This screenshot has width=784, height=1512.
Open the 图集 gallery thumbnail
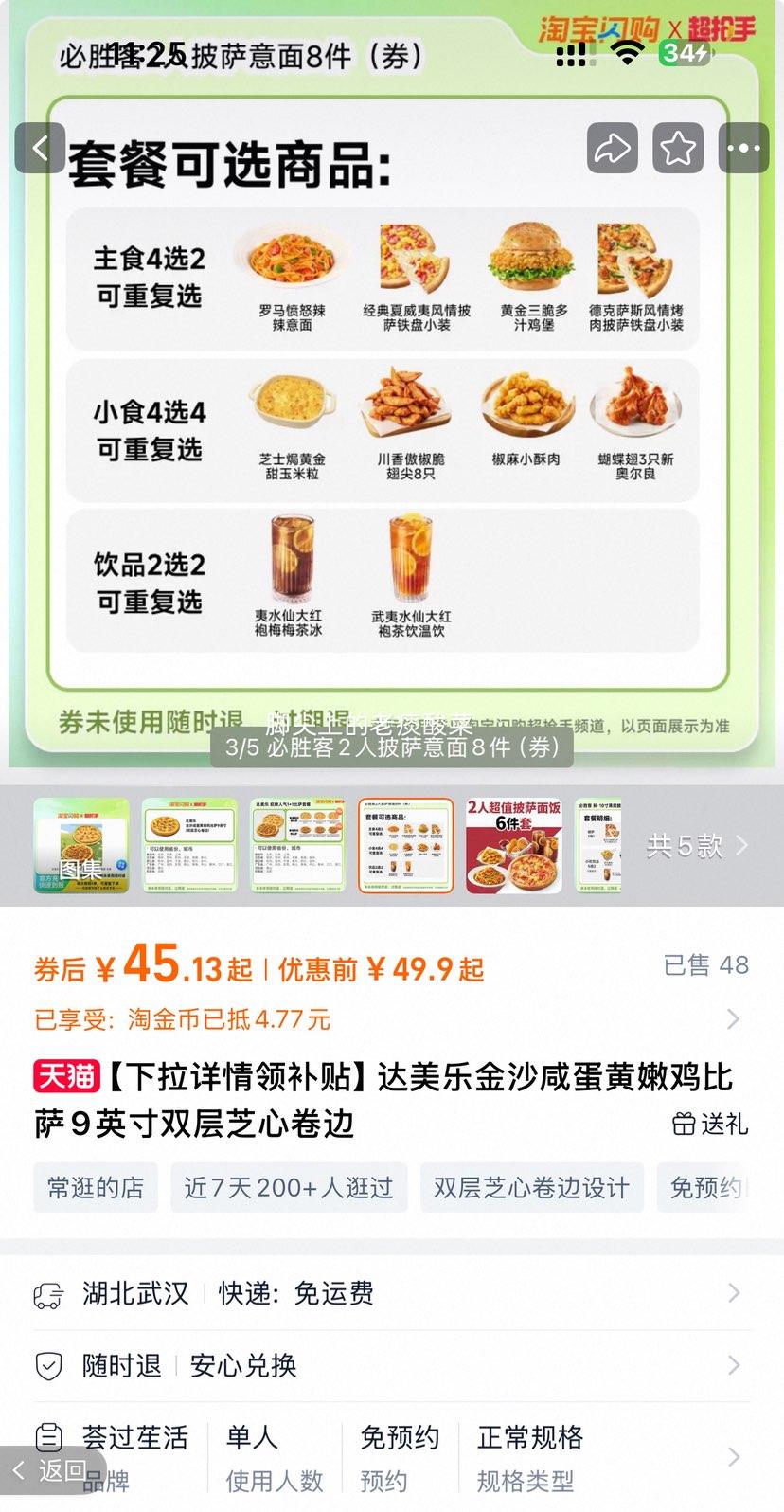coord(81,845)
